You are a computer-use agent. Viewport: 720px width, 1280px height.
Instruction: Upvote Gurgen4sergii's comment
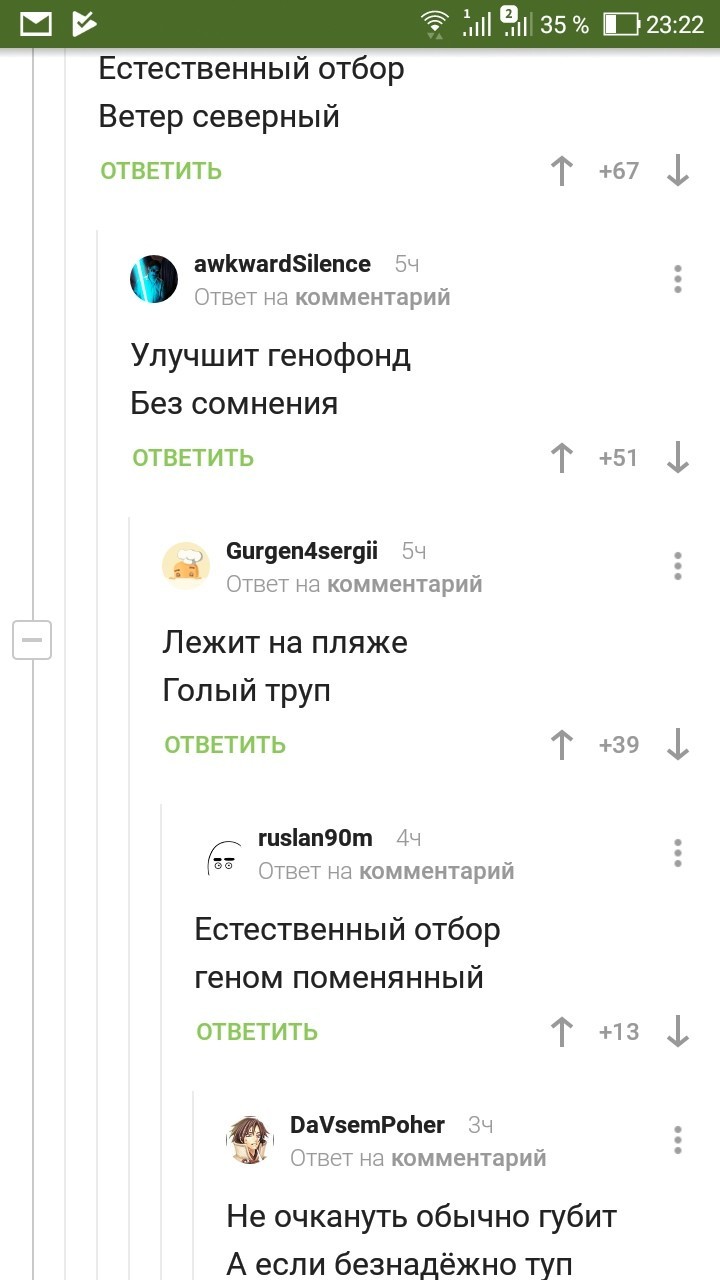(563, 745)
